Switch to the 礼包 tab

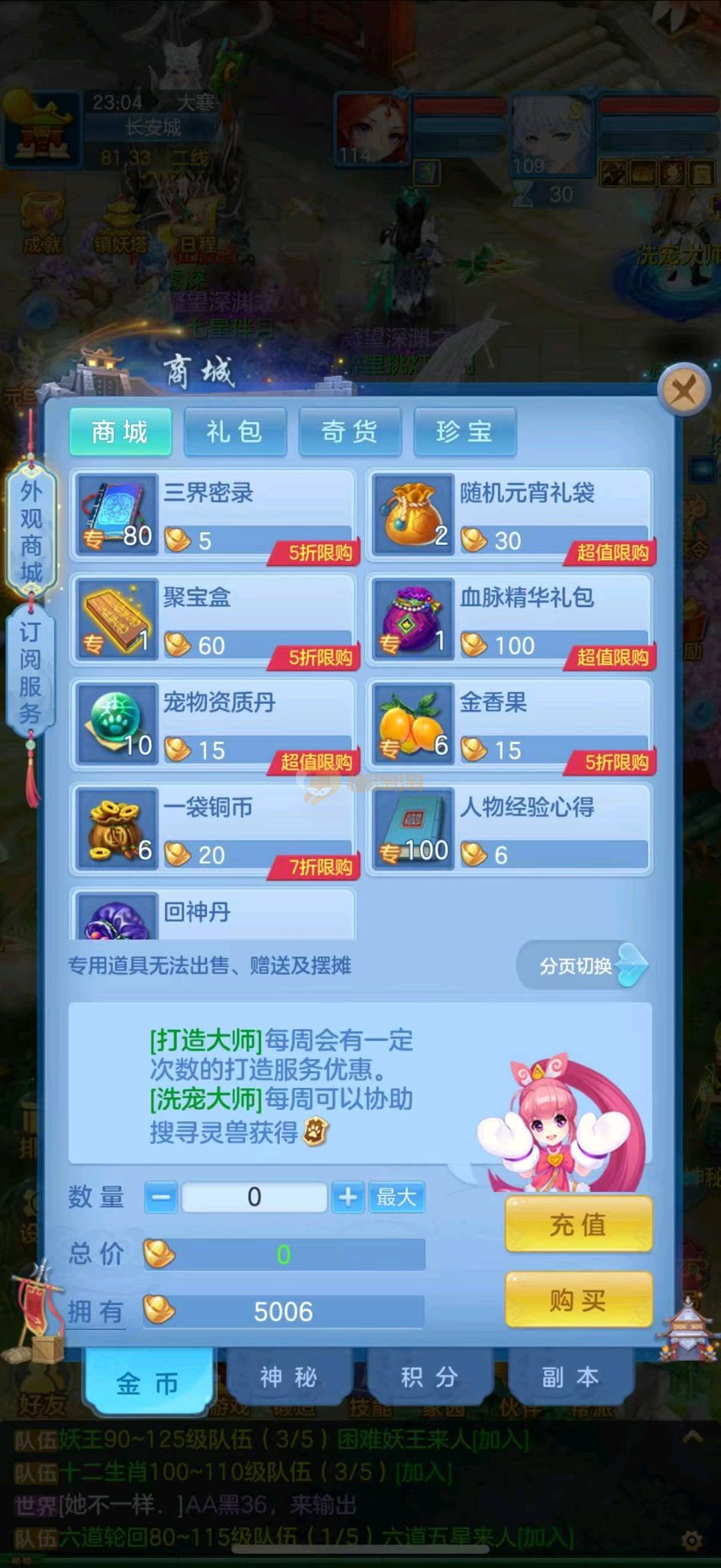point(235,432)
